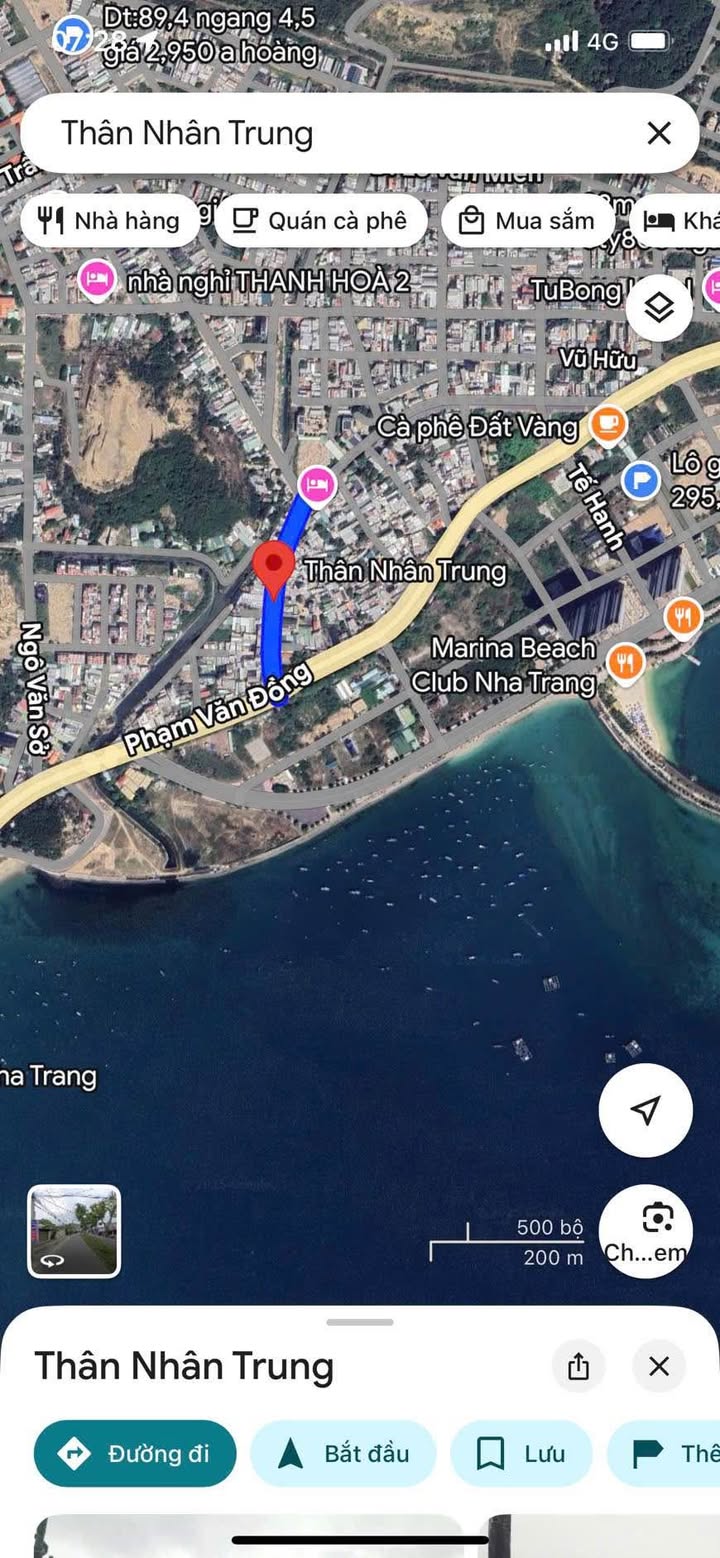
Task: Share the Thân Nhân Trung place
Action: (578, 1366)
